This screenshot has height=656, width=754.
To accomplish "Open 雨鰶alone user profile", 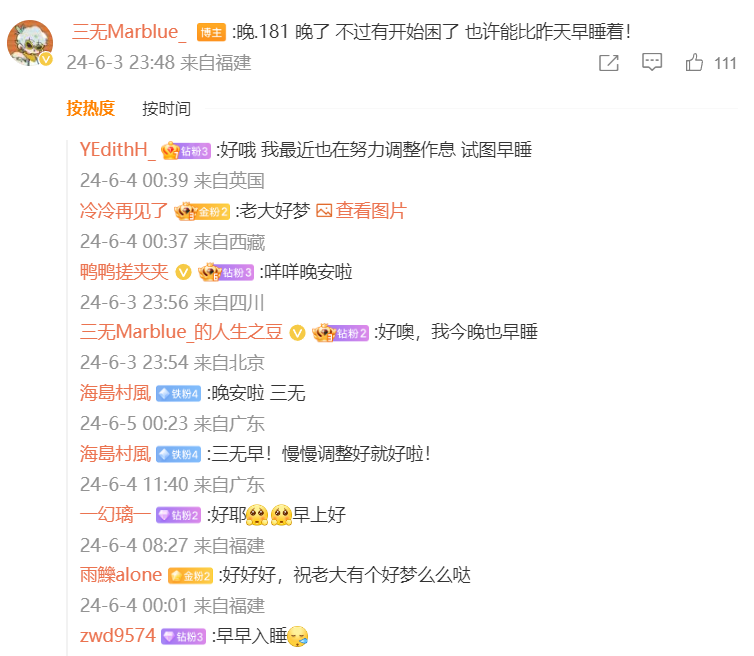I will coord(121,575).
